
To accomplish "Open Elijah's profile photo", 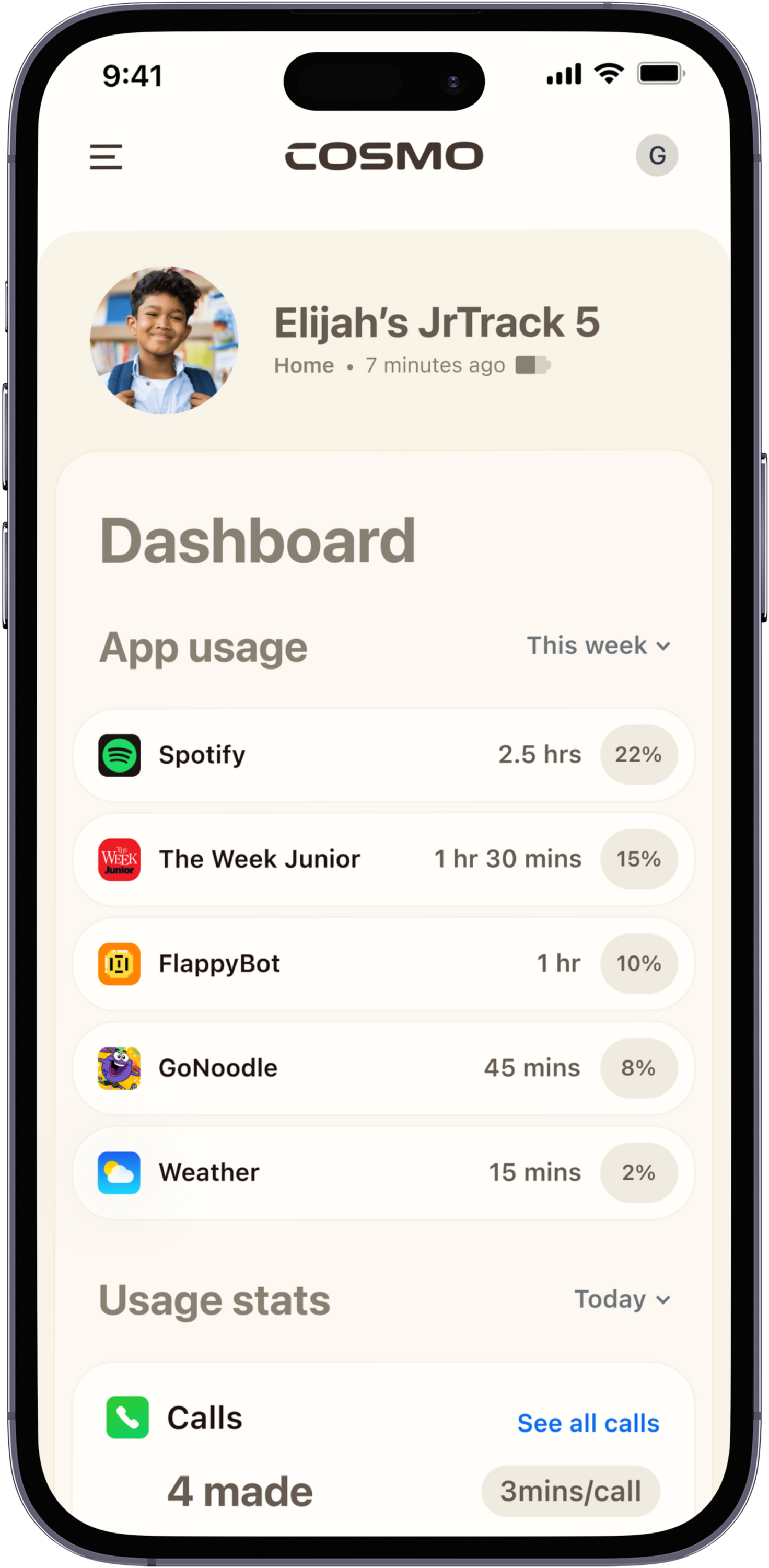I will point(164,340).
